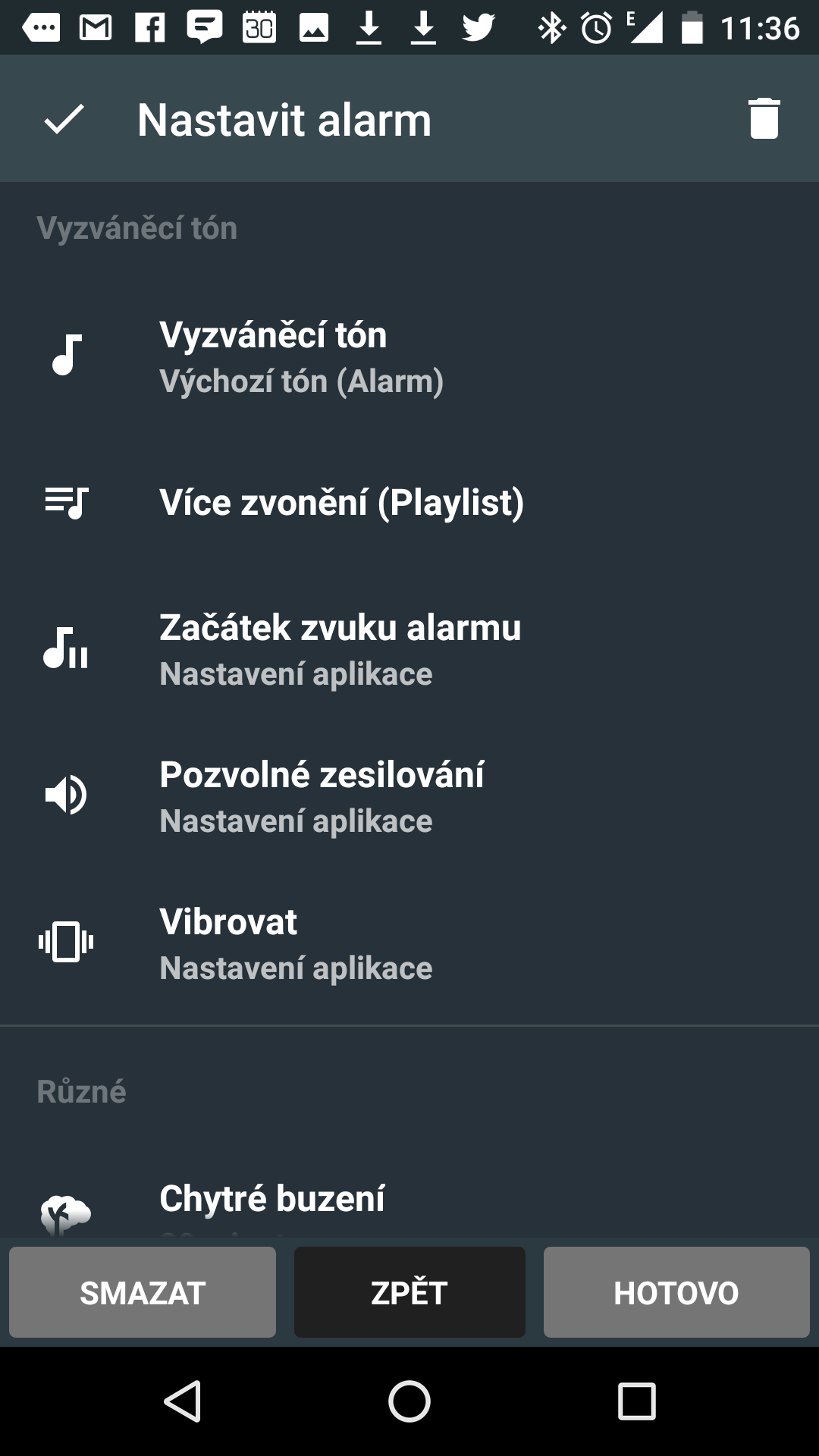This screenshot has width=819, height=1456.
Task: Open recent apps from navigation bar
Action: tap(636, 1401)
